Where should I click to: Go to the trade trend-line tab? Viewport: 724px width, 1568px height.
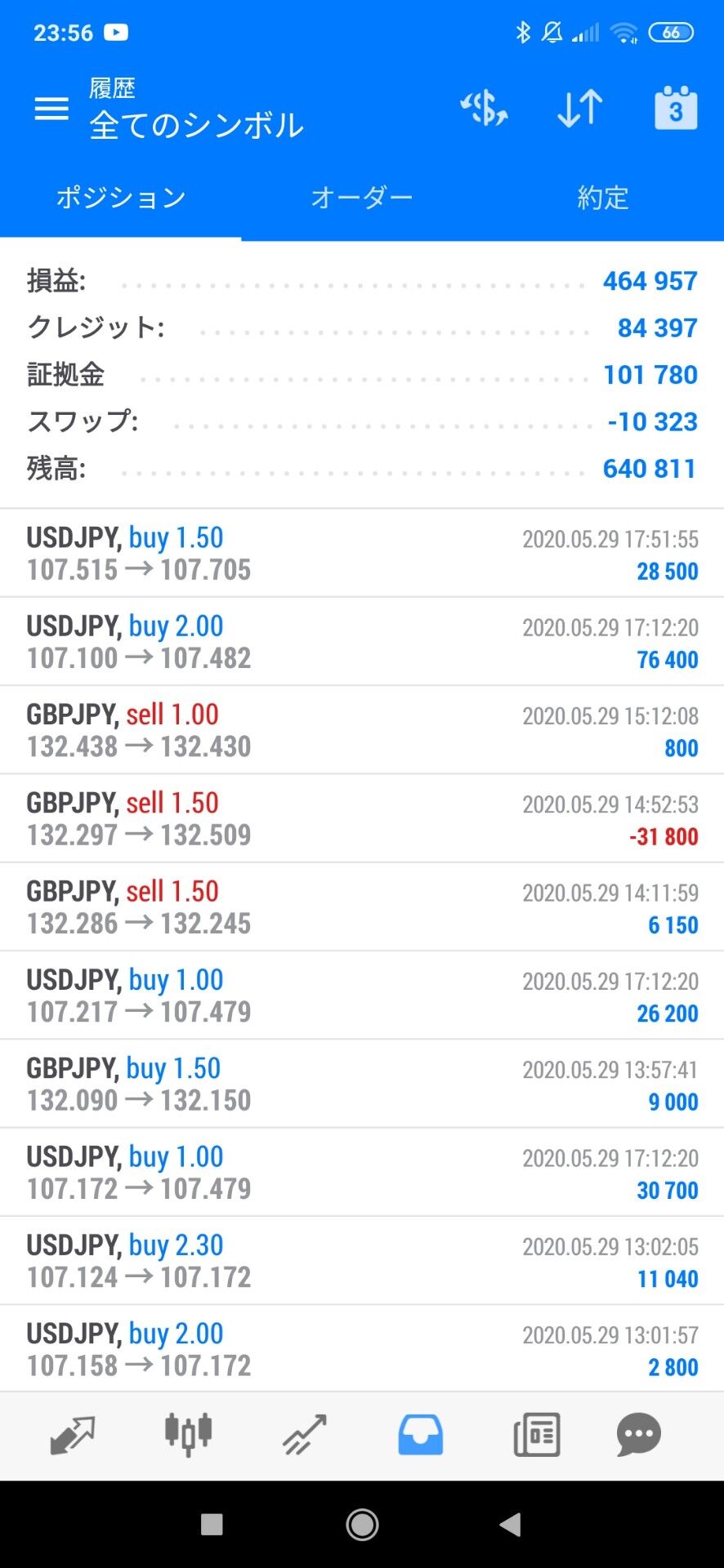305,1435
